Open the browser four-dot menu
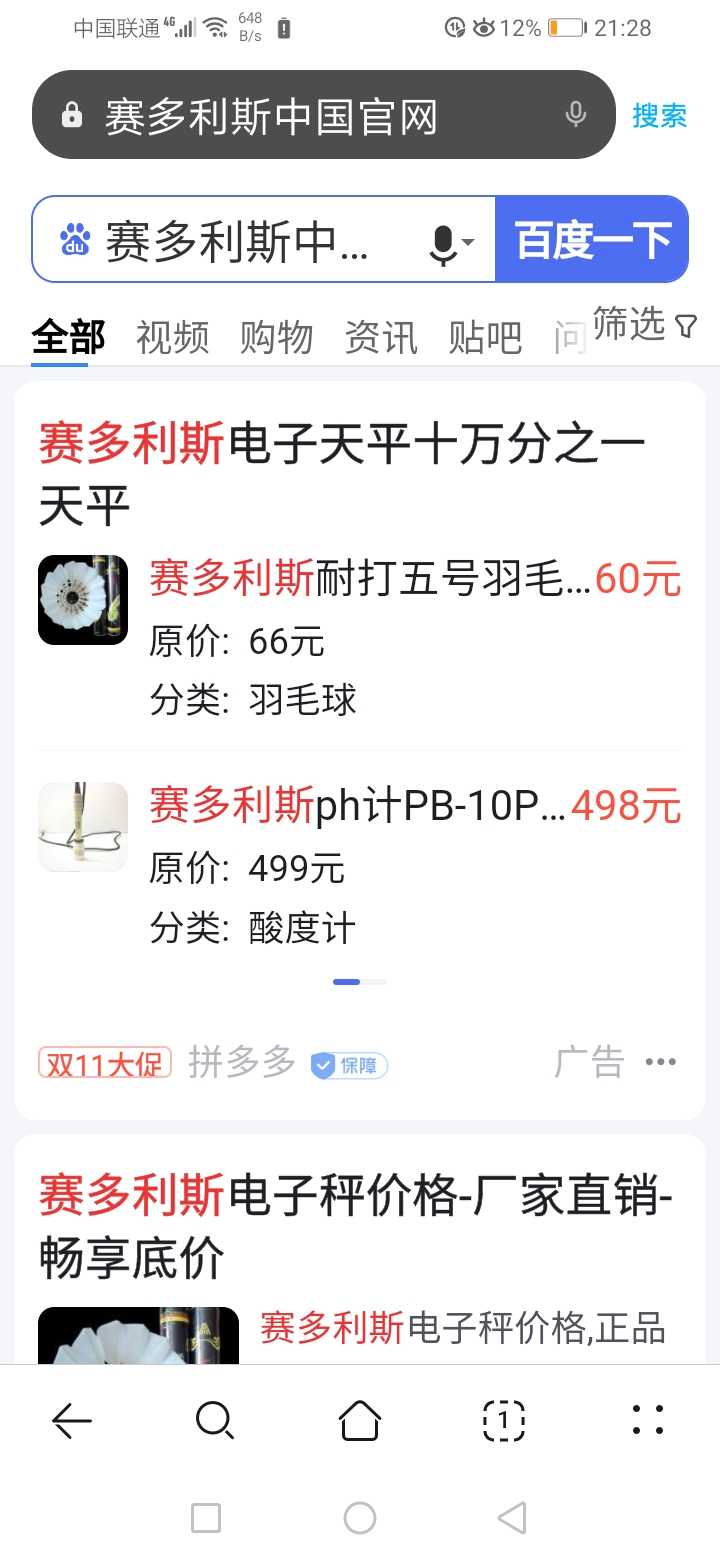Viewport: 720px width, 1560px height. pos(648,1420)
